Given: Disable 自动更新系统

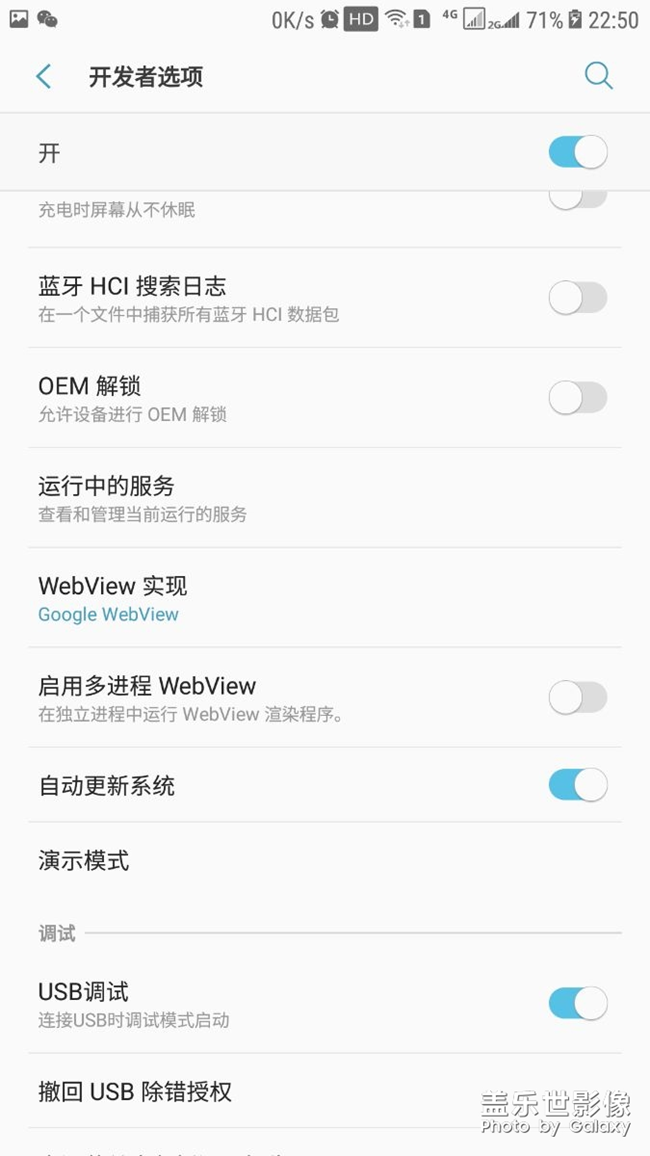Looking at the screenshot, I should coord(577,785).
